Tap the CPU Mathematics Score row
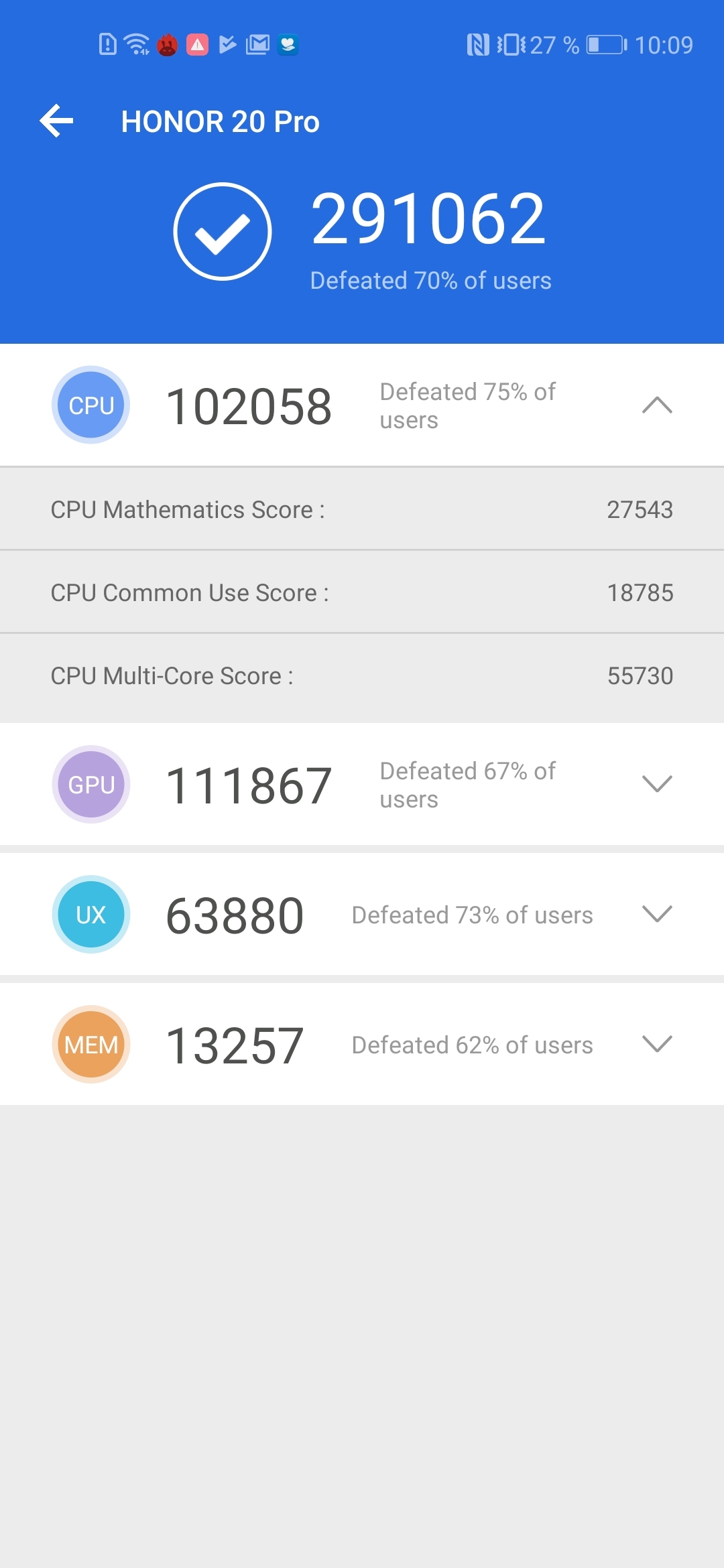The image size is (724, 1568). [x=362, y=509]
